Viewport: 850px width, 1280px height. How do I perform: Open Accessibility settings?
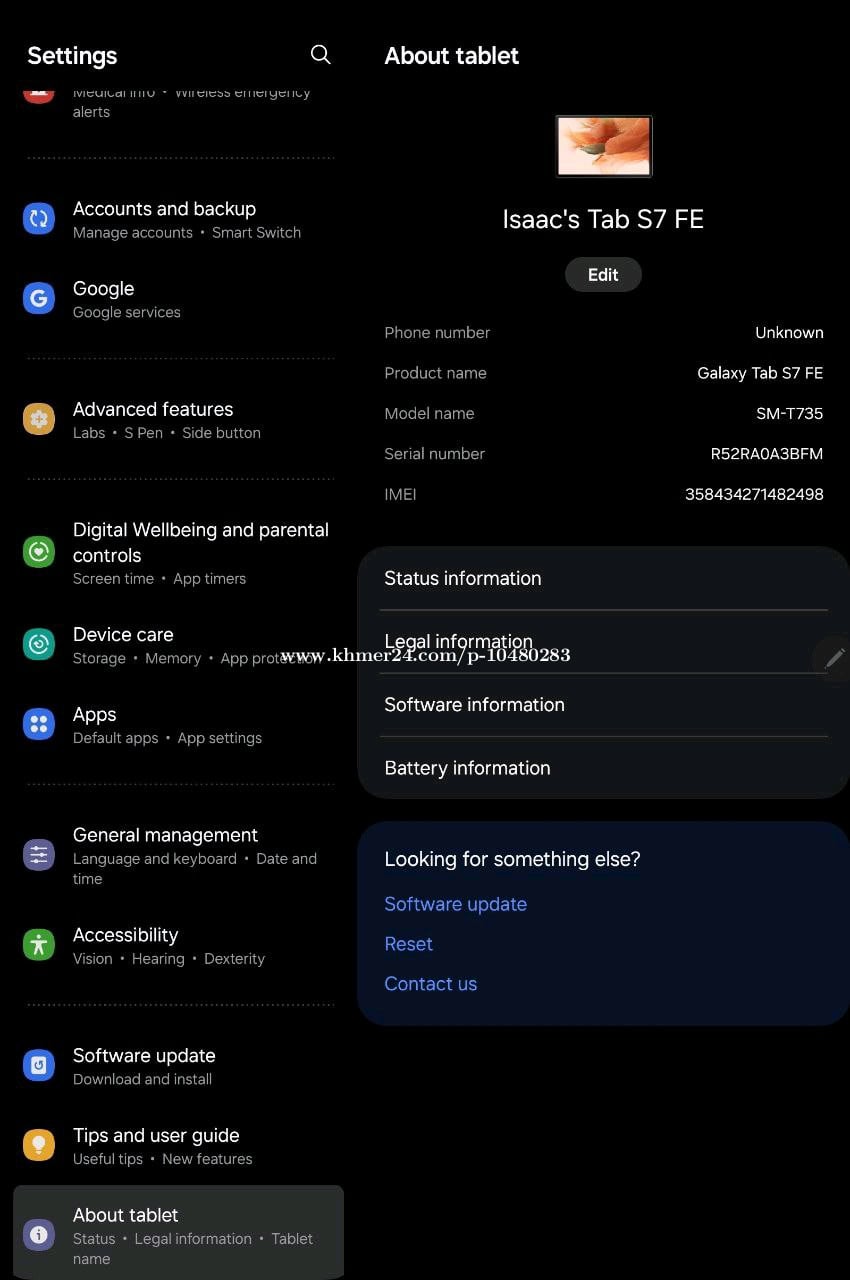pyautogui.click(x=126, y=945)
